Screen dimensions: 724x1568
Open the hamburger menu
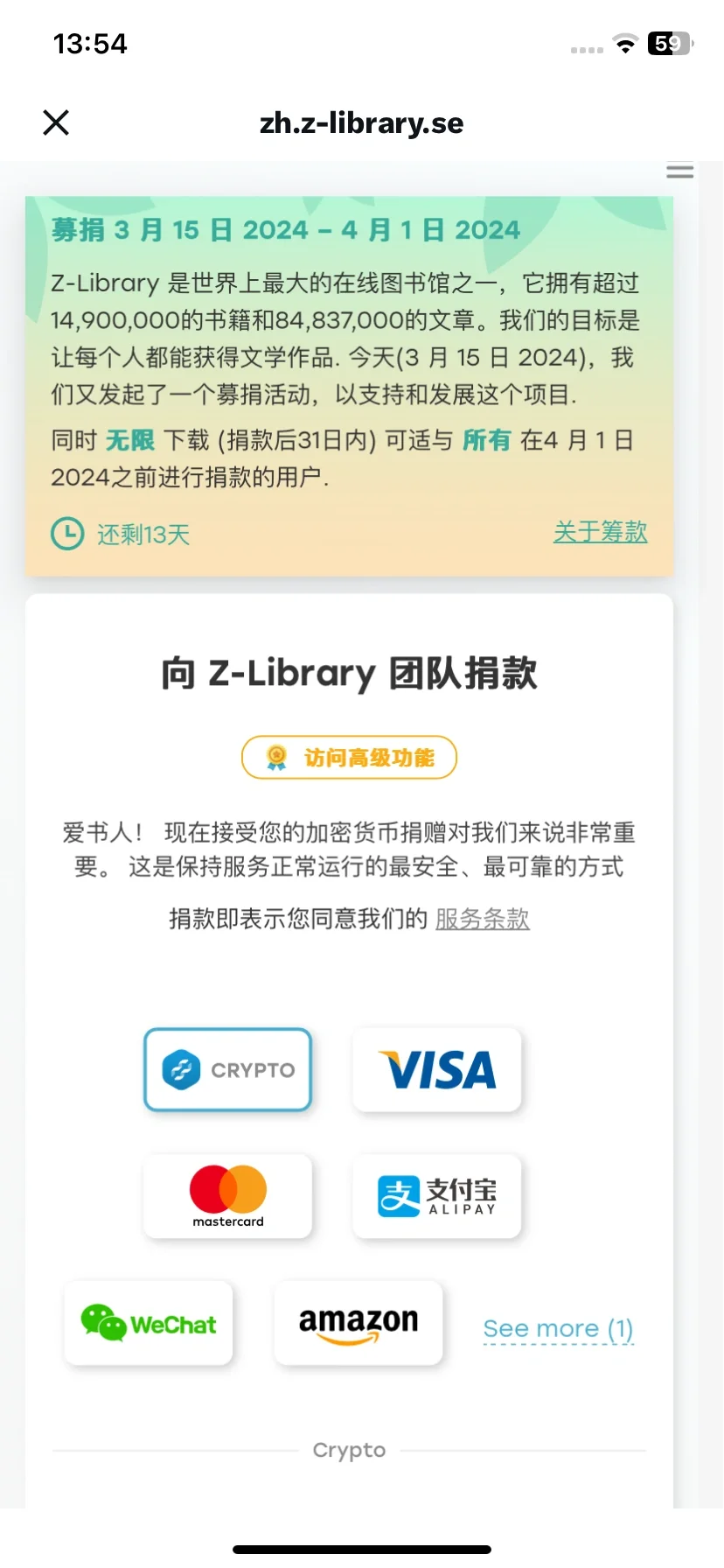click(679, 171)
